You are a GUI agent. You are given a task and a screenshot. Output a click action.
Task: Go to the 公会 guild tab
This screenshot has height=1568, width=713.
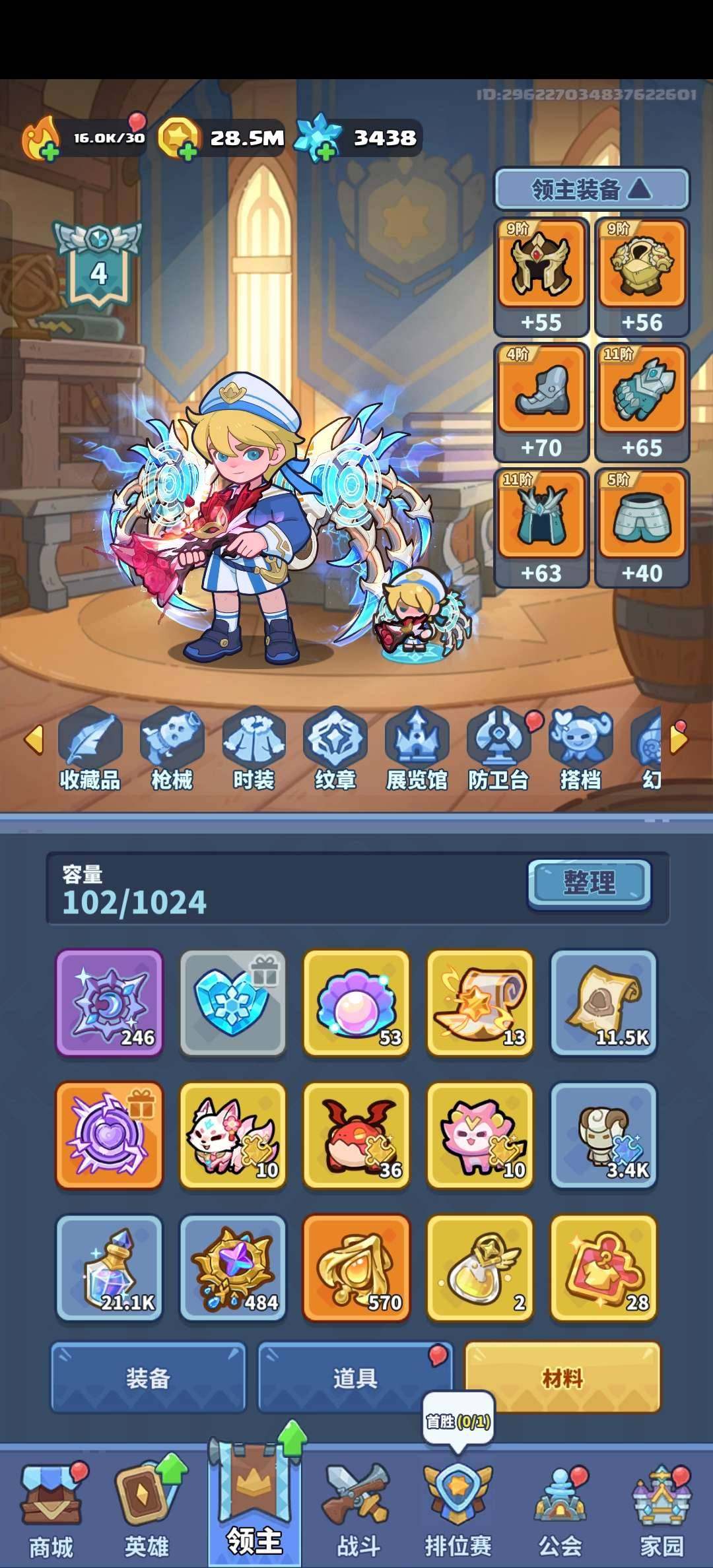pyautogui.click(x=560, y=1511)
